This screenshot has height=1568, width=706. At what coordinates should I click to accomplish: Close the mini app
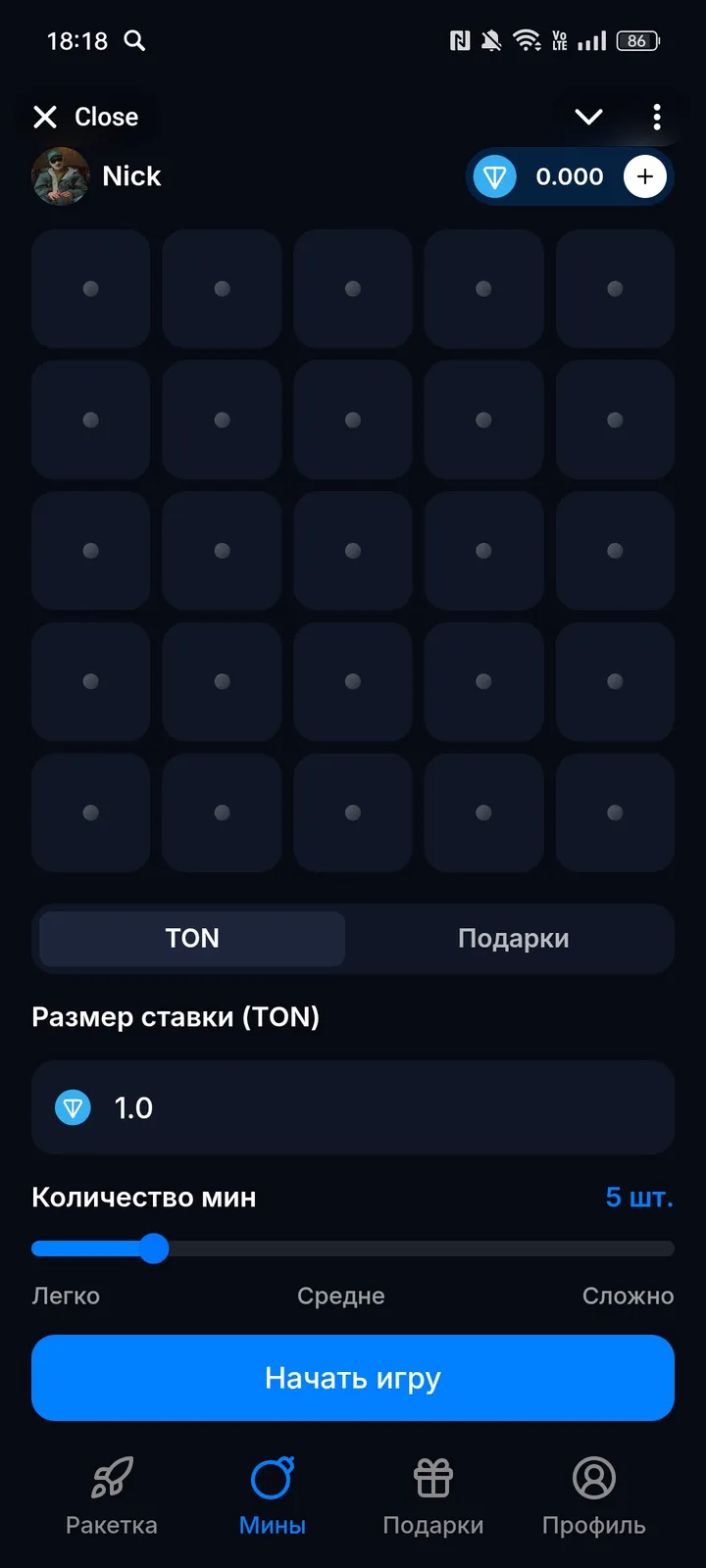point(86,118)
